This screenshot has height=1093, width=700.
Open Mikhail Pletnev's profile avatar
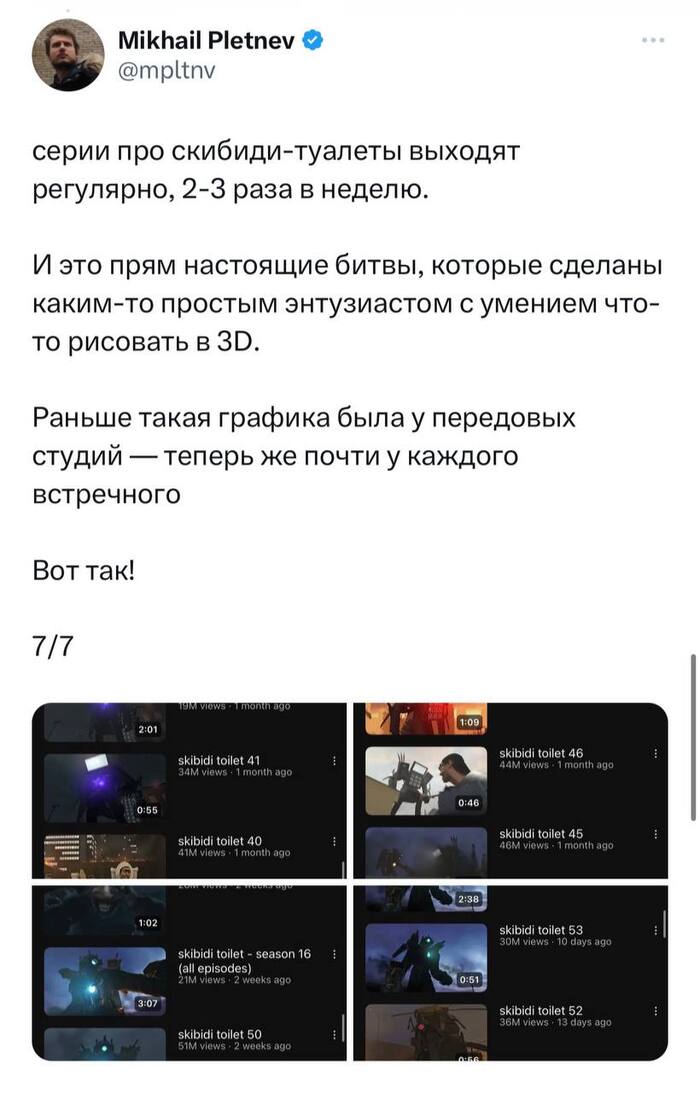[68, 55]
